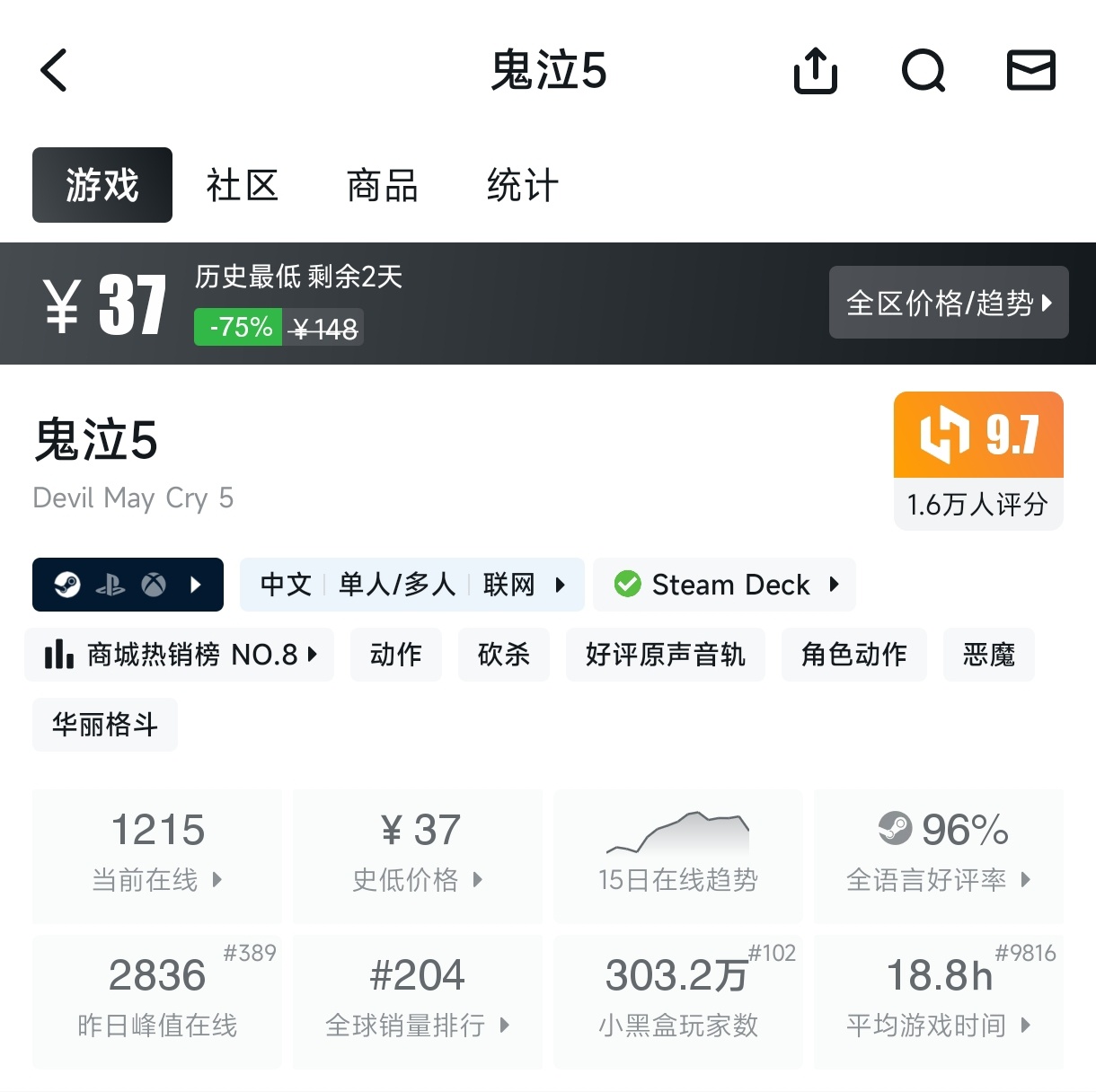This screenshot has width=1096, height=1092.
Task: Select the 动作 tag
Action: (x=395, y=655)
